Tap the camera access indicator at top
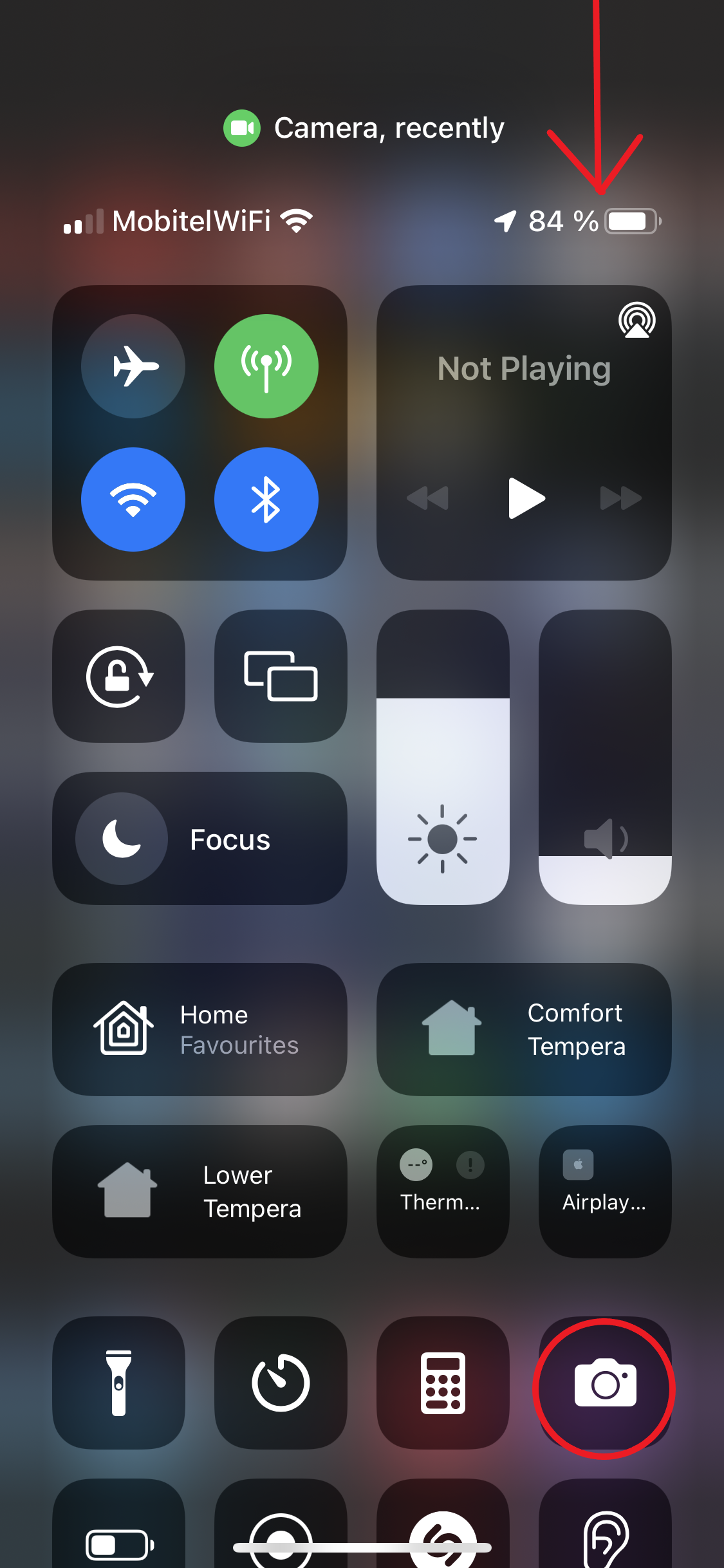 click(364, 128)
